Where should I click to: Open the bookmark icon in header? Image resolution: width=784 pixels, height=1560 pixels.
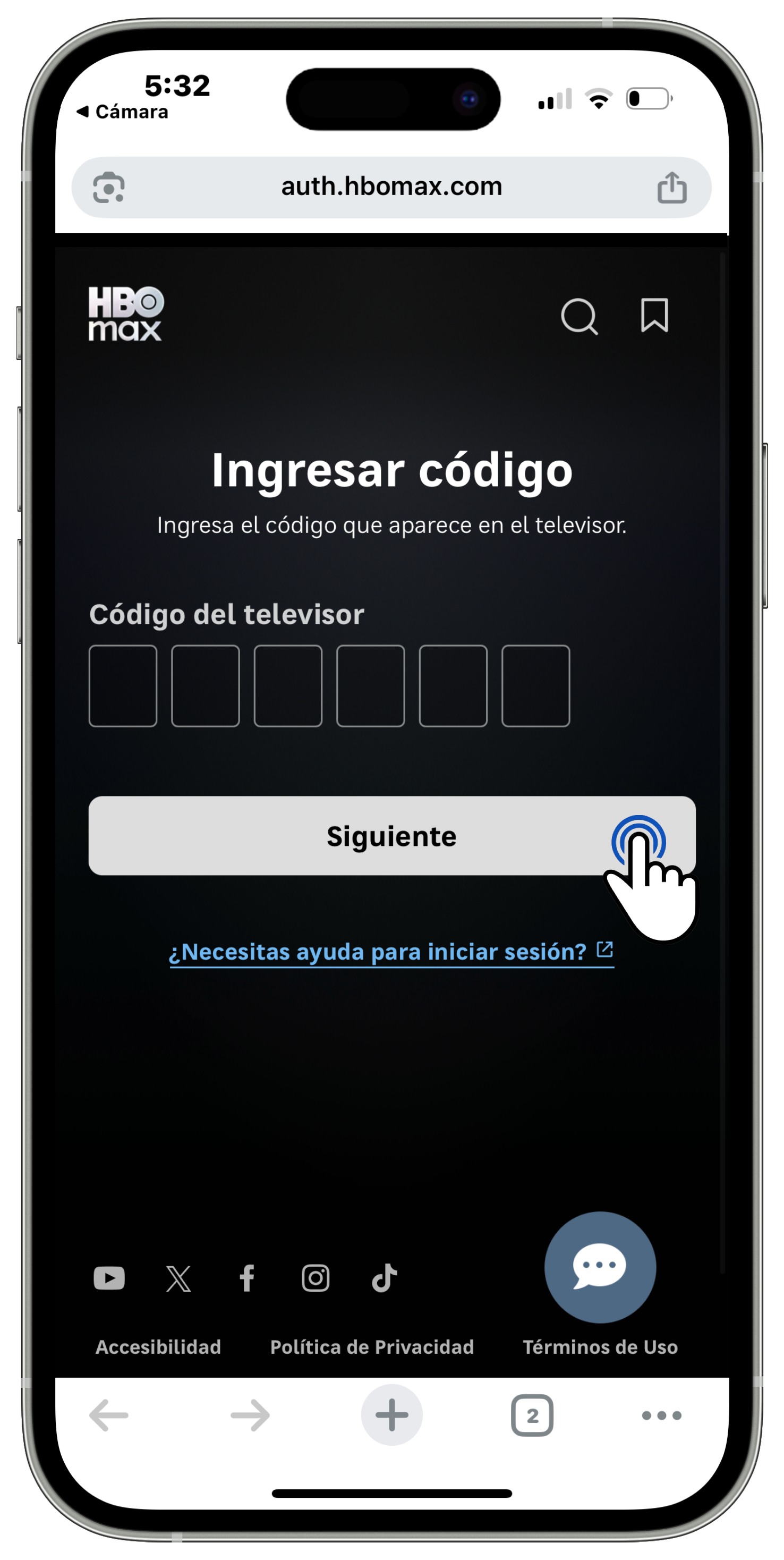(654, 315)
